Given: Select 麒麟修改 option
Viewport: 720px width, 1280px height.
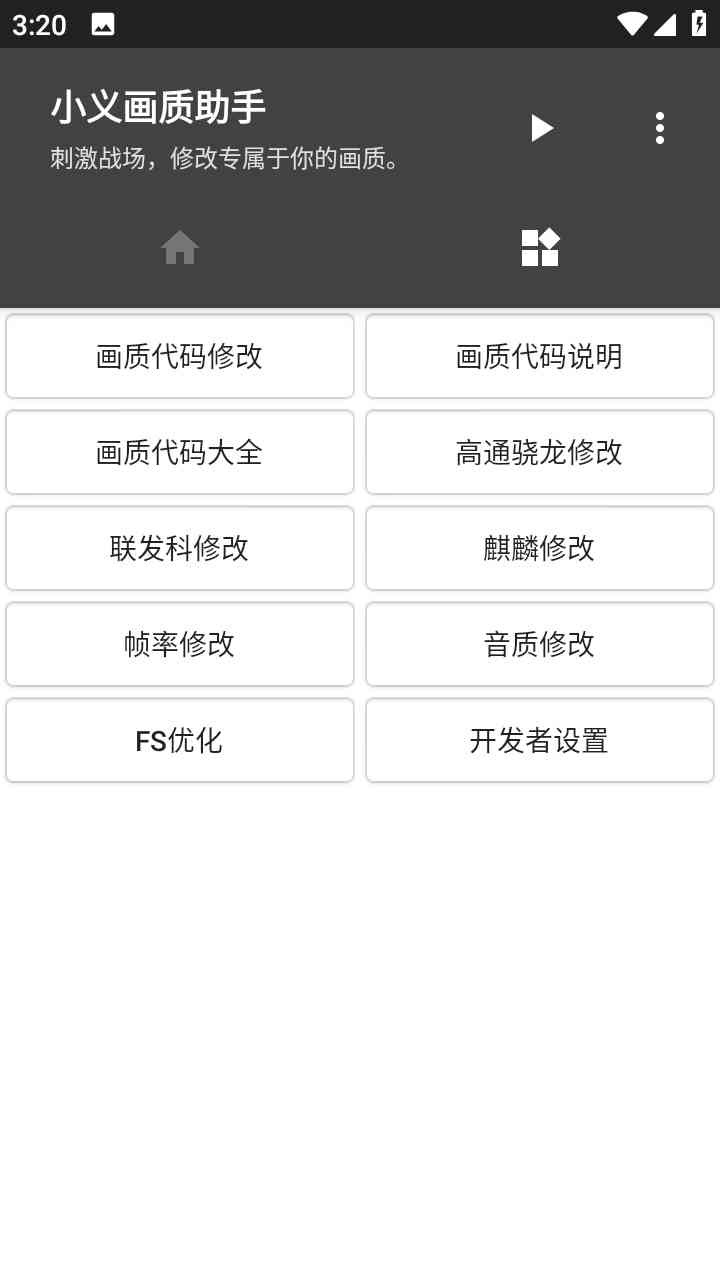Looking at the screenshot, I should (540, 548).
